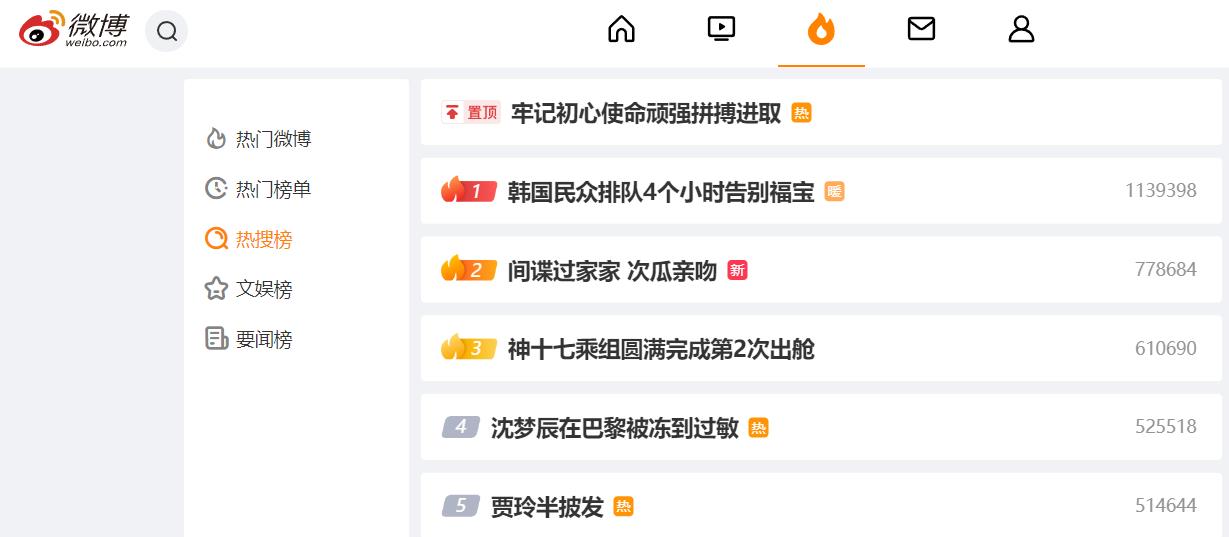Open the search icon beside Weibo logo
Image resolution: width=1229 pixels, height=537 pixels.
[x=166, y=31]
